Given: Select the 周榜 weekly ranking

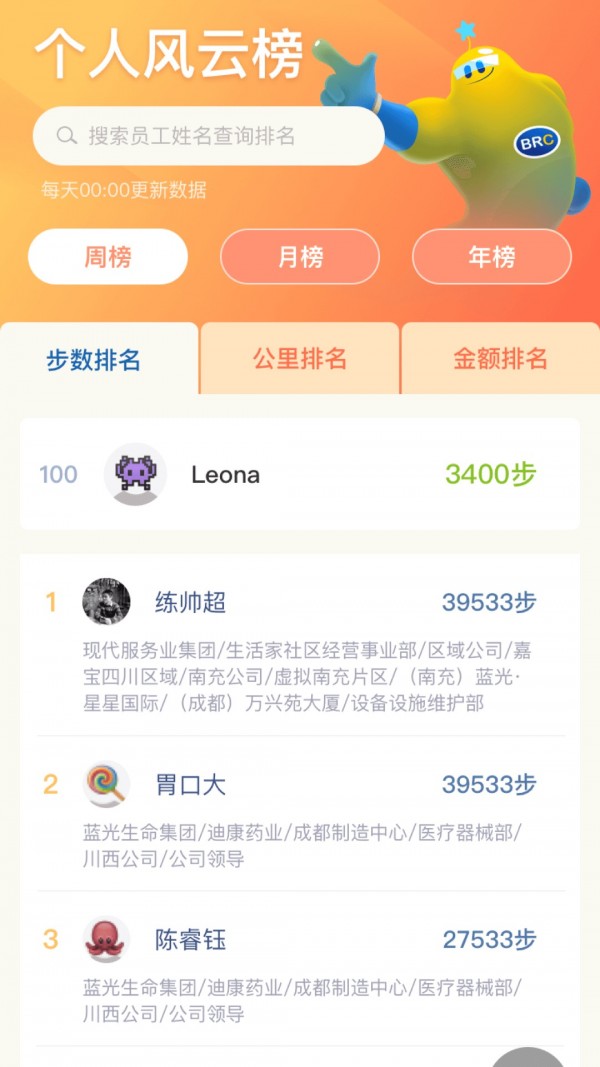Looking at the screenshot, I should click(x=108, y=257).
